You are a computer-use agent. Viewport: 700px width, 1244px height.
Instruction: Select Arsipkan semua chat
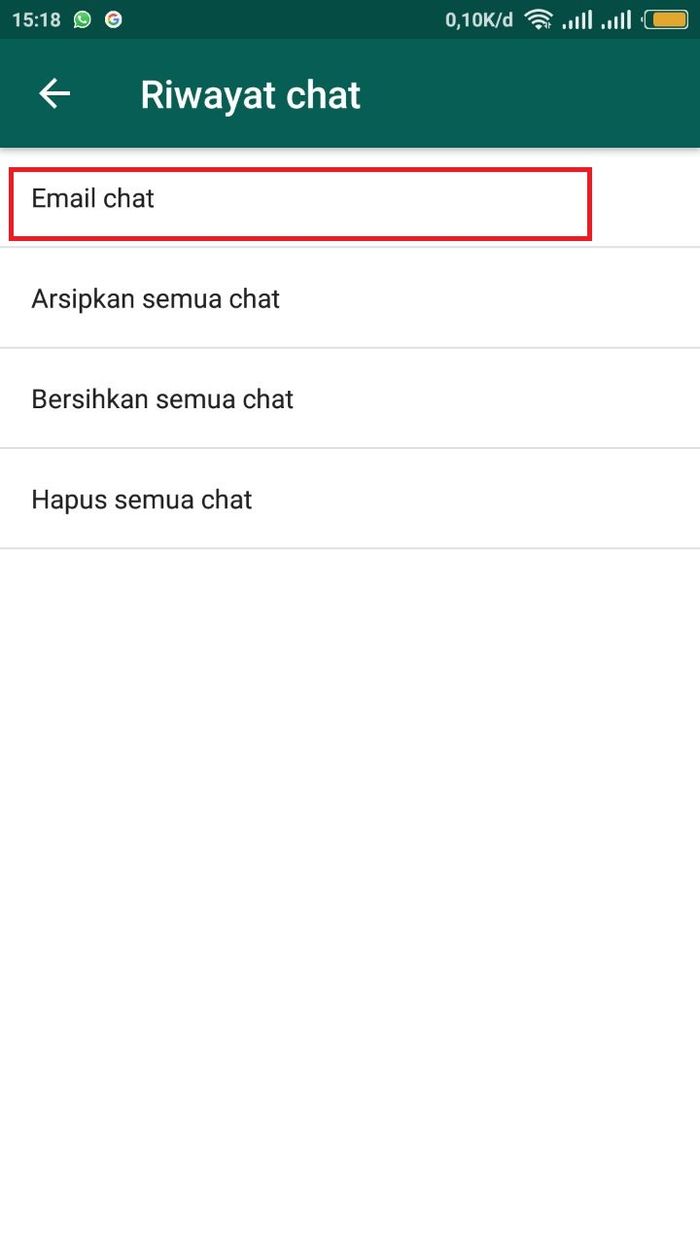coord(350,298)
